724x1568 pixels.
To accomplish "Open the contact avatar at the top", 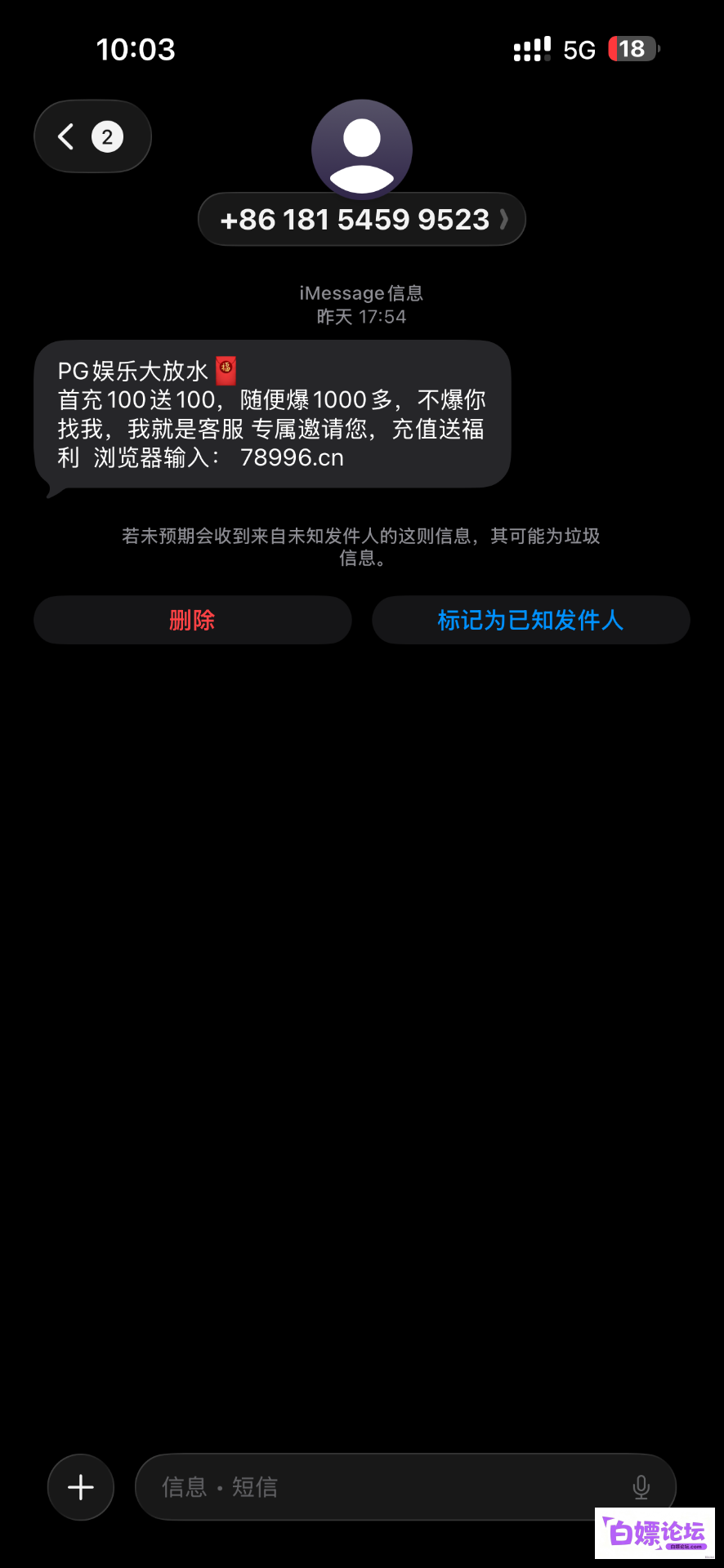I will pos(362,149).
